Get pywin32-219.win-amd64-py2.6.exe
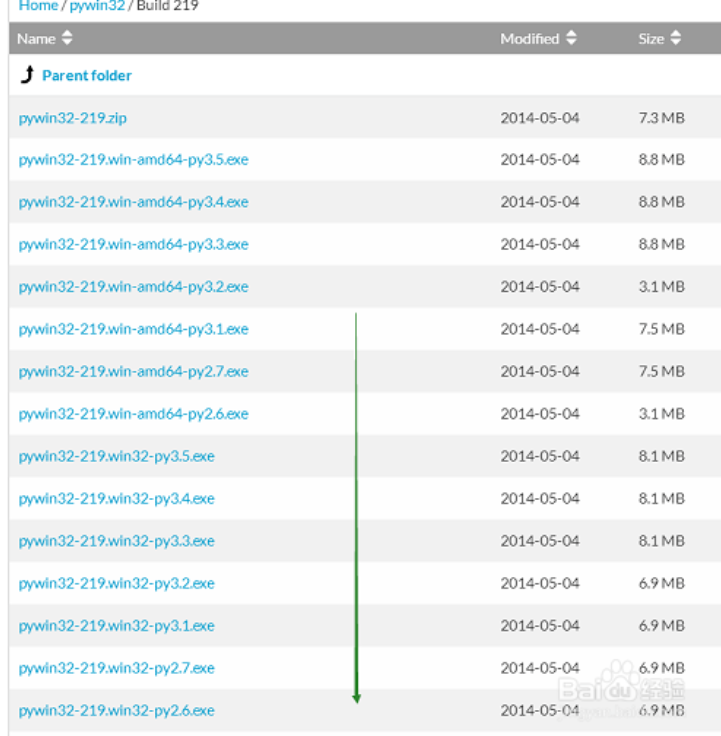 (x=133, y=414)
